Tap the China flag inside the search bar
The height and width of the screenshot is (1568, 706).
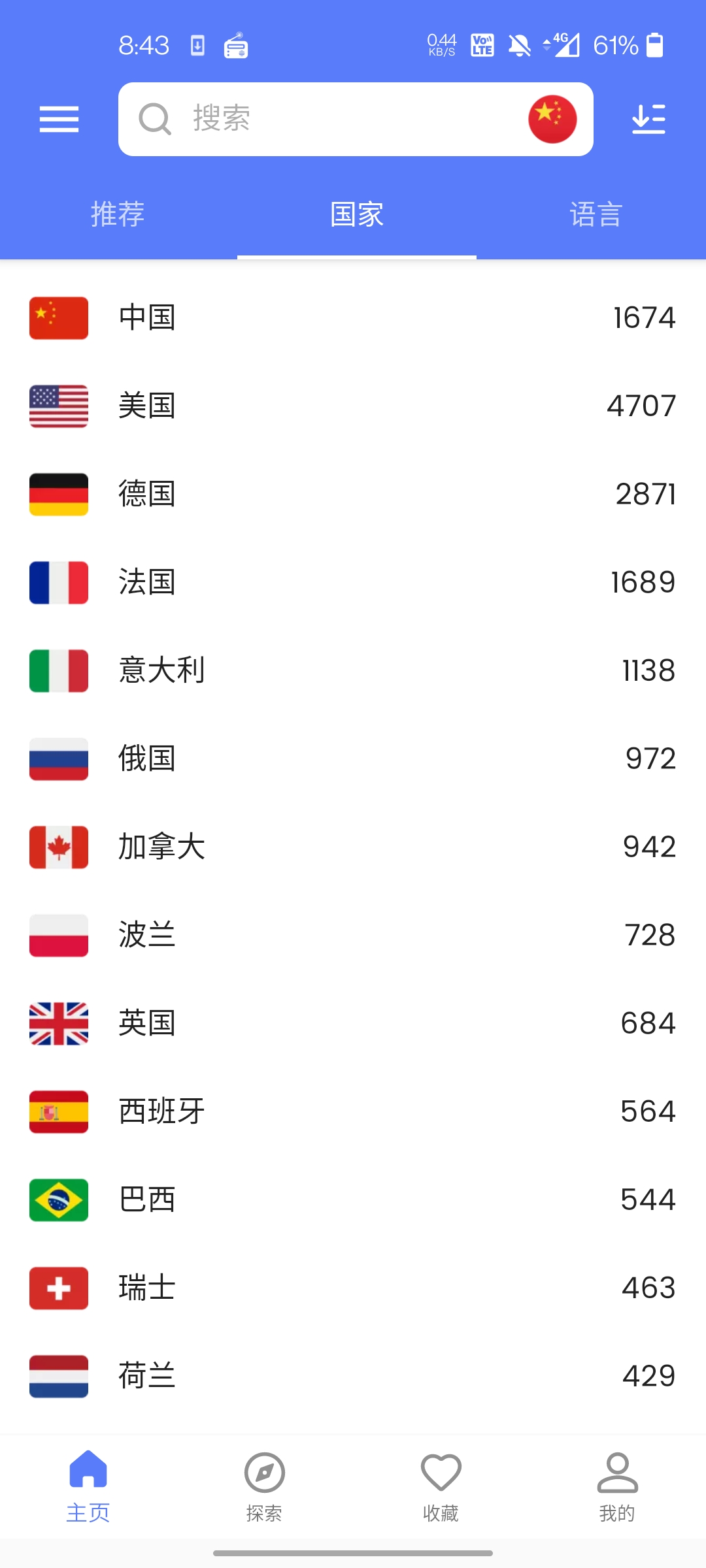pyautogui.click(x=551, y=118)
